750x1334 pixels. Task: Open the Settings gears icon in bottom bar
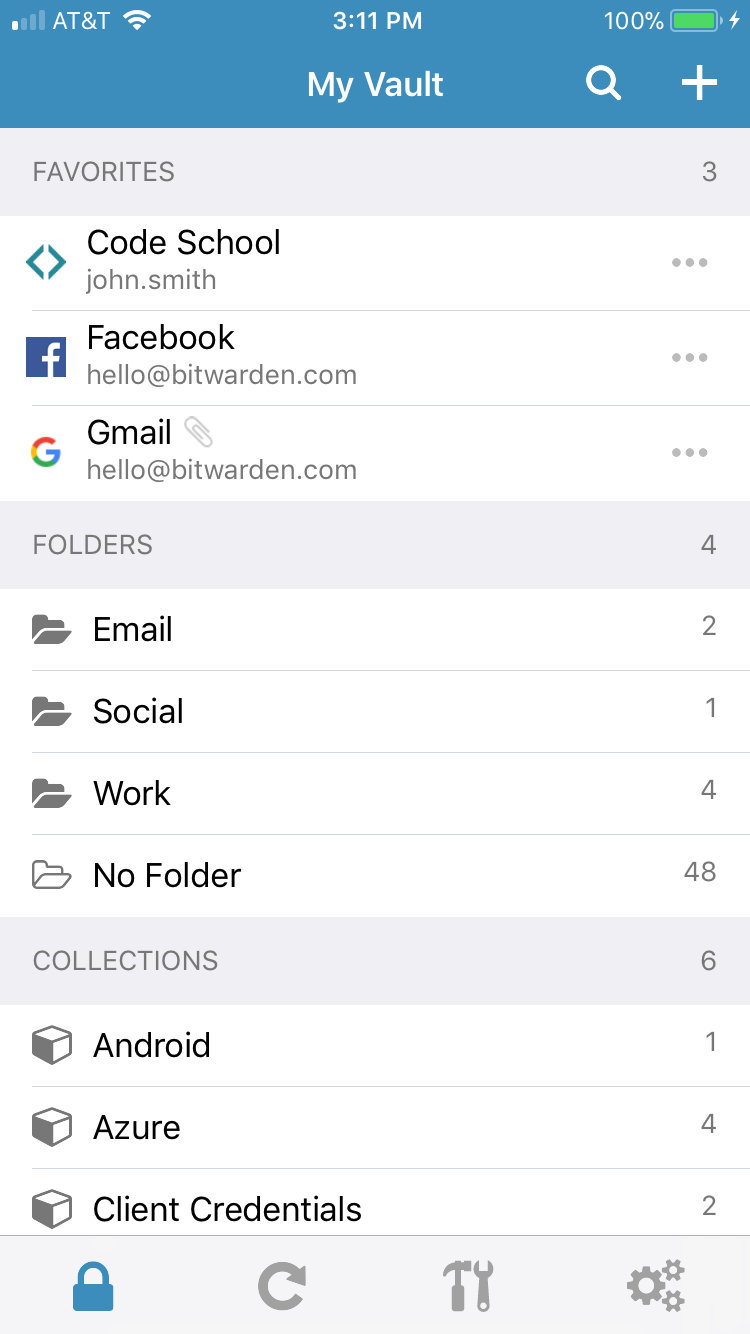pos(656,1286)
